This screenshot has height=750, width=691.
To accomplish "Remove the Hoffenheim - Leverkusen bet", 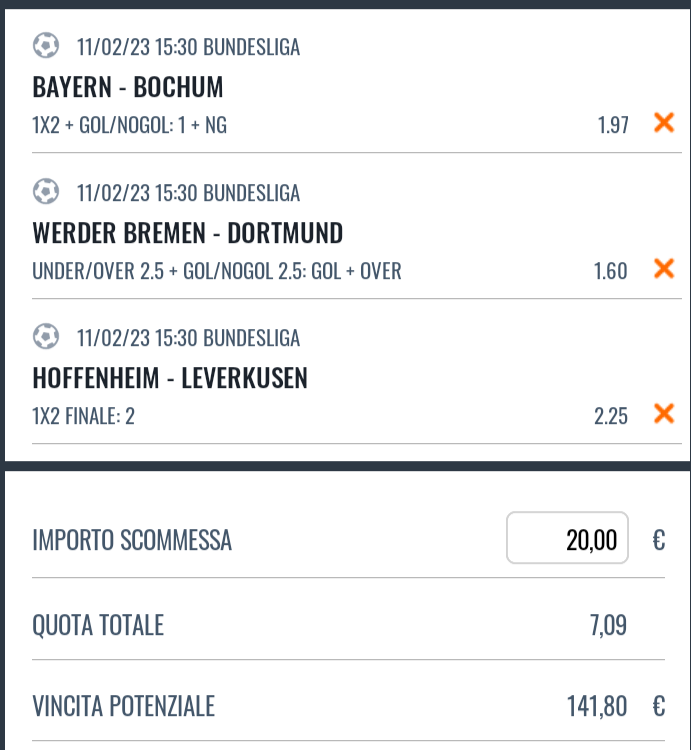I will (x=663, y=414).
